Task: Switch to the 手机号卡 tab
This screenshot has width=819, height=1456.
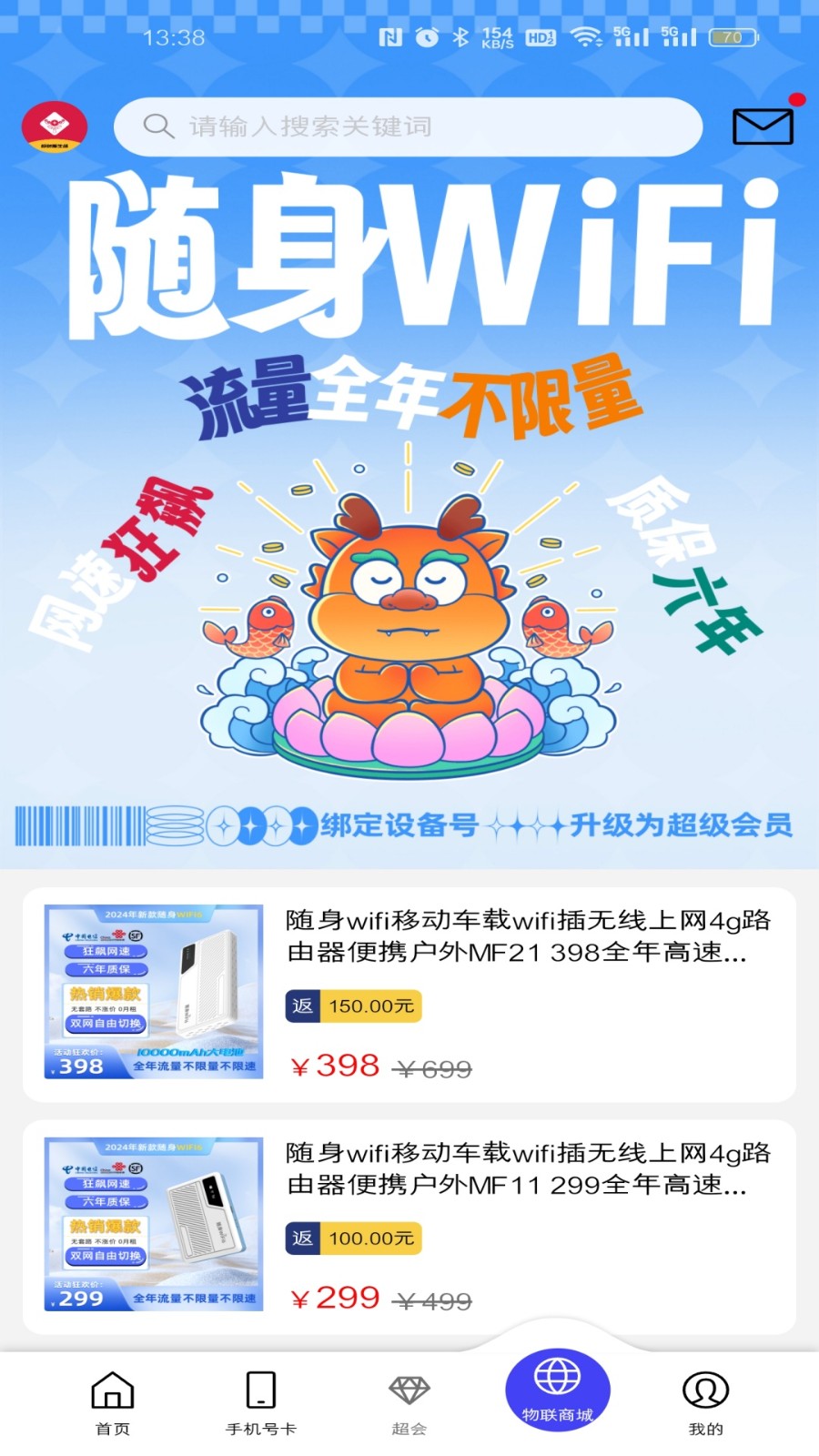Action: click(x=261, y=1403)
